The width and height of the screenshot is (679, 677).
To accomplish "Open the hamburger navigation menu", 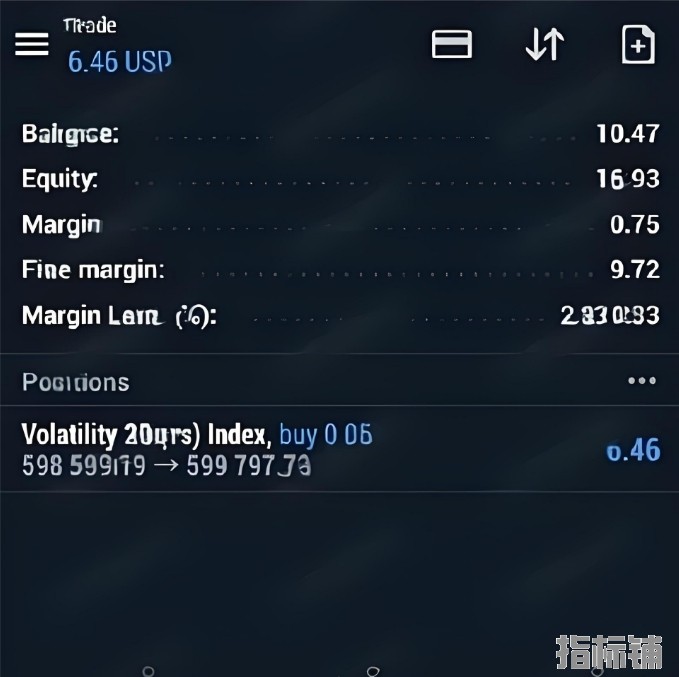I will [32, 45].
